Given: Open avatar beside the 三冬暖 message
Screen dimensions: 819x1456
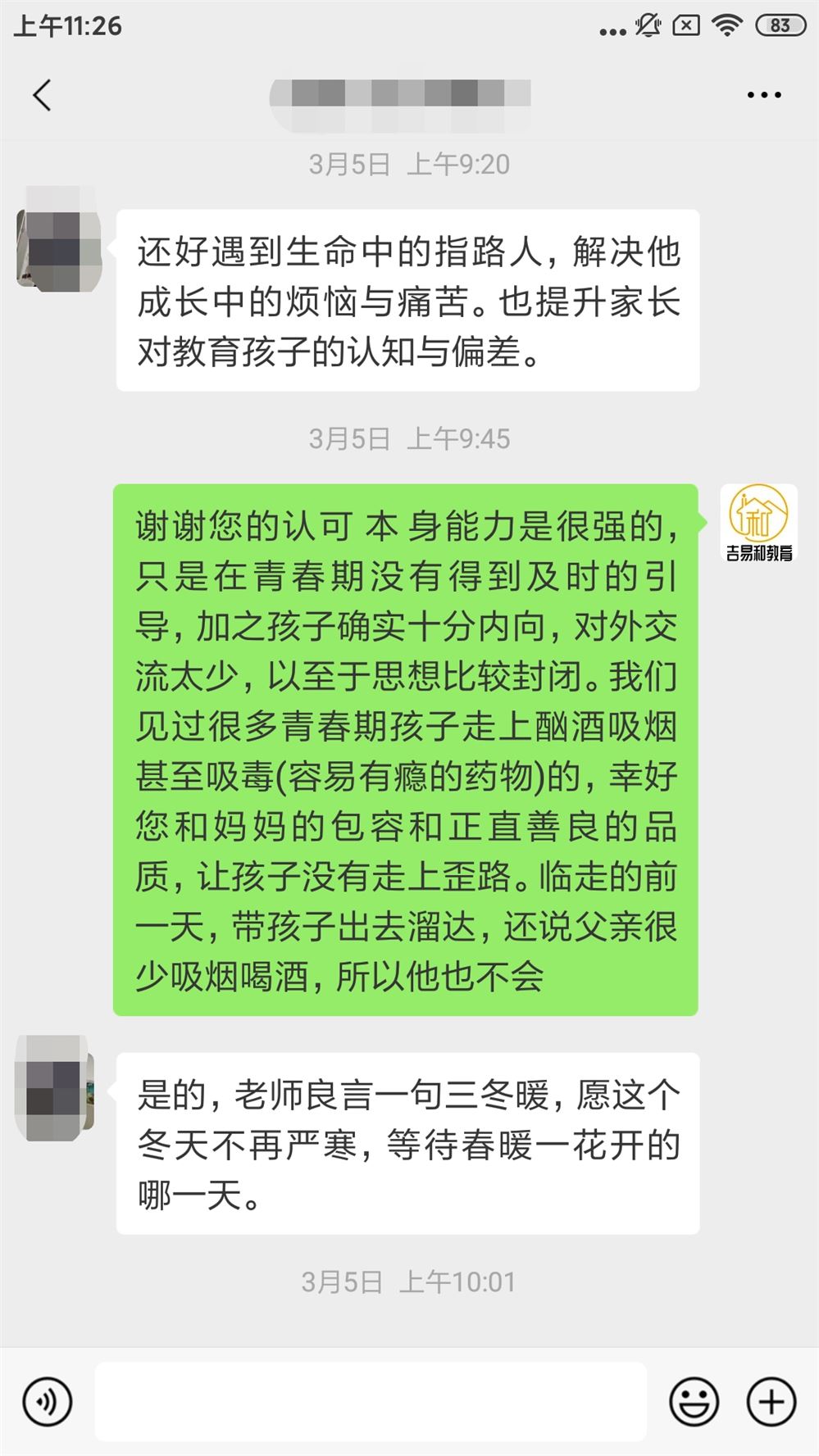Looking at the screenshot, I should (x=56, y=1090).
